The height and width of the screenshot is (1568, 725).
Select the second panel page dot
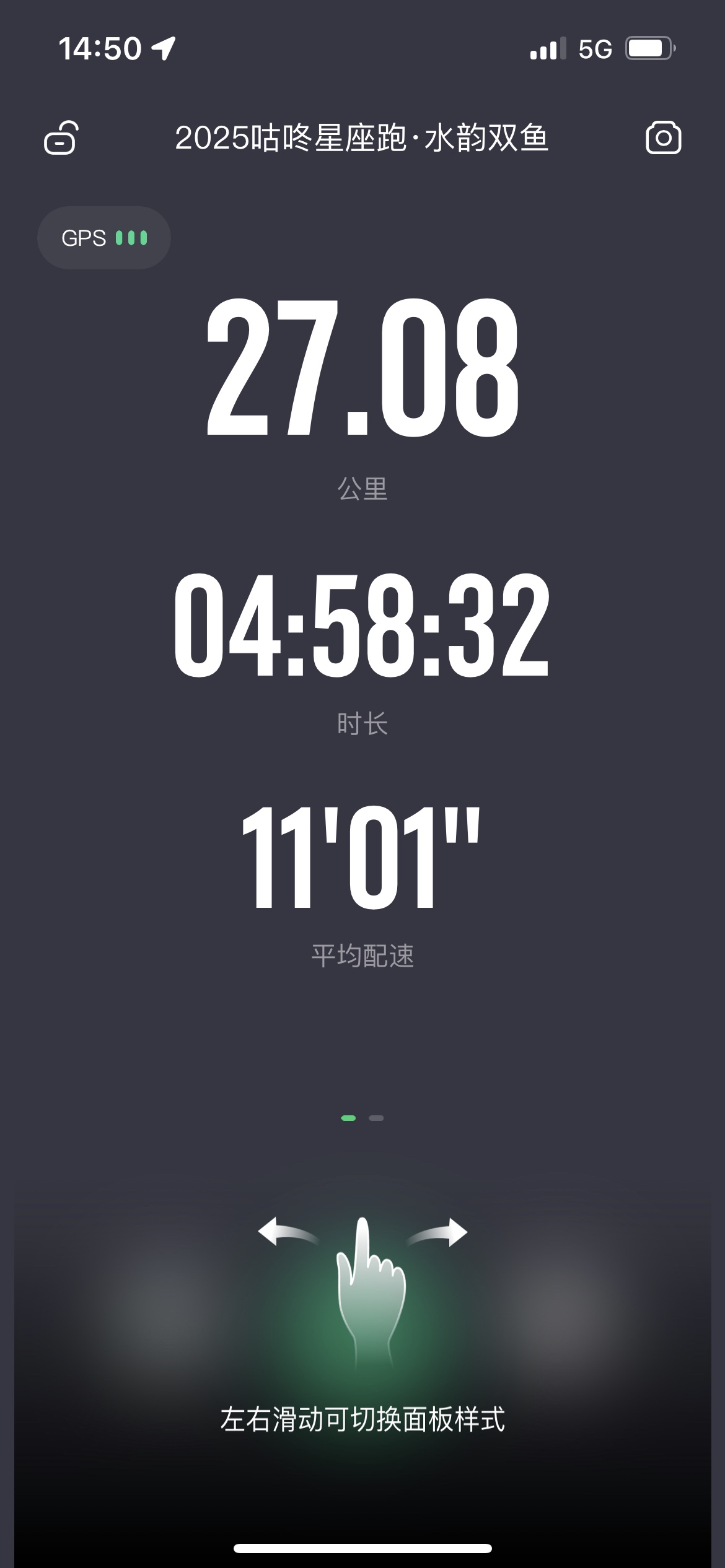coord(376,1118)
